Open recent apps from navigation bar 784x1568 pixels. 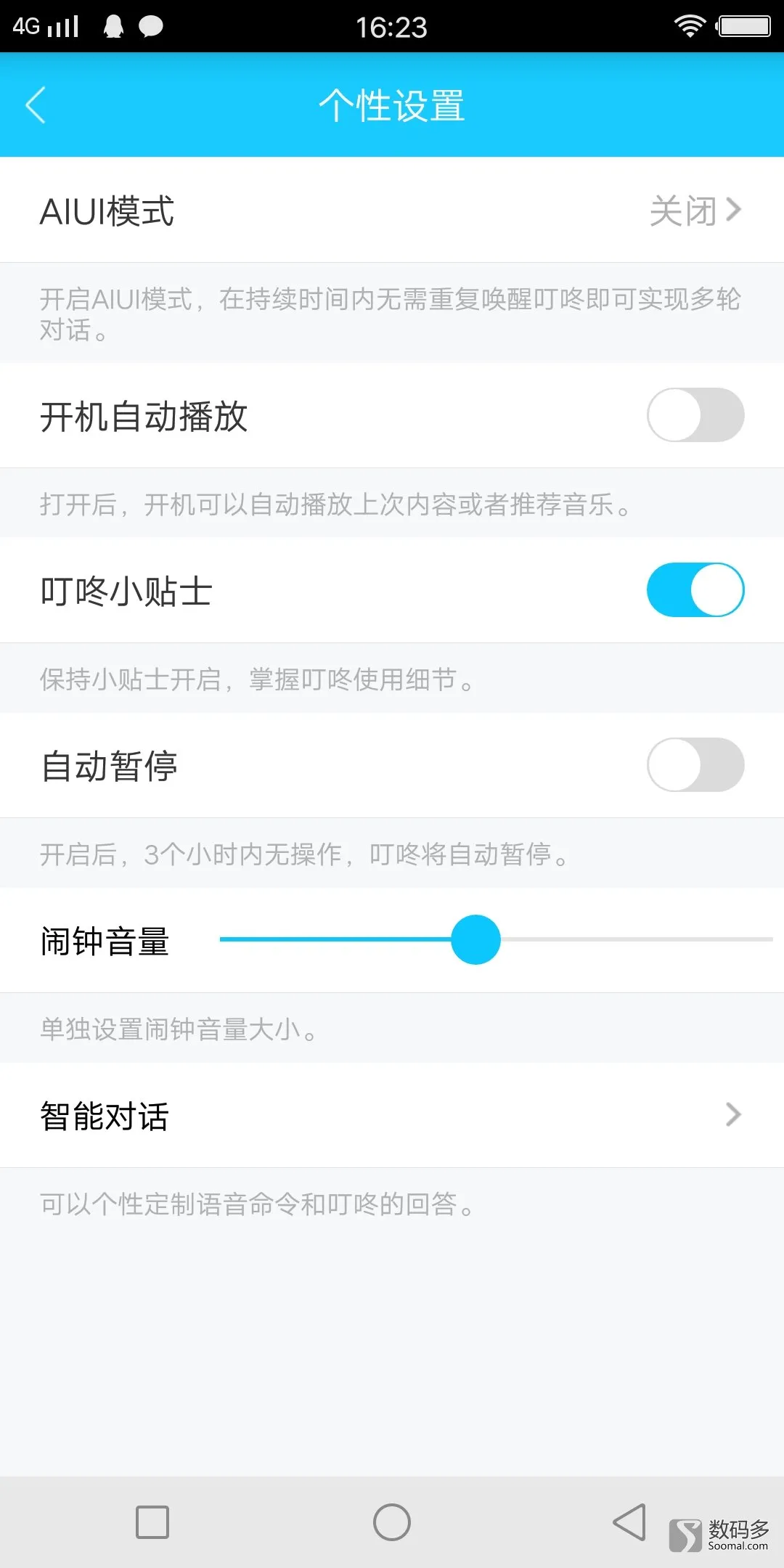point(152,1522)
